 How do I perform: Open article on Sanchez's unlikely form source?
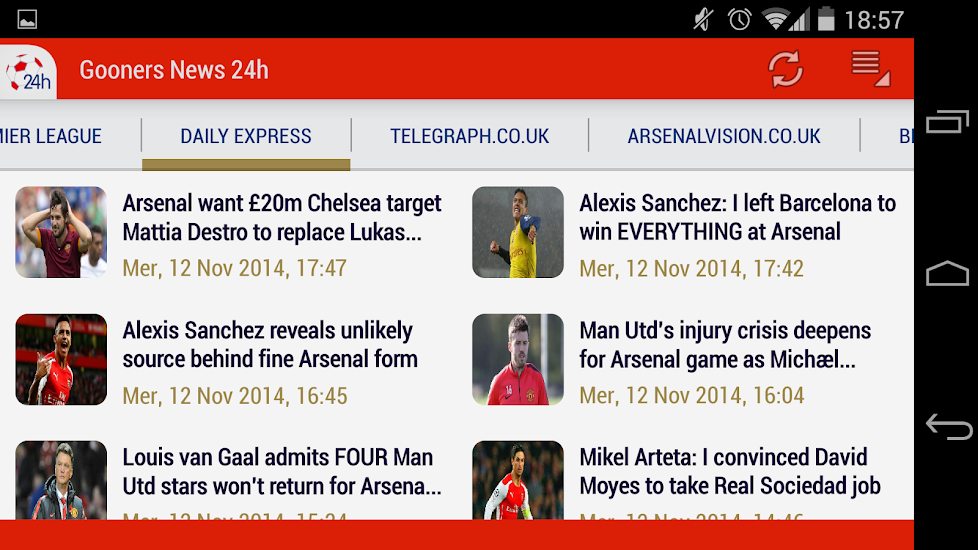(269, 345)
